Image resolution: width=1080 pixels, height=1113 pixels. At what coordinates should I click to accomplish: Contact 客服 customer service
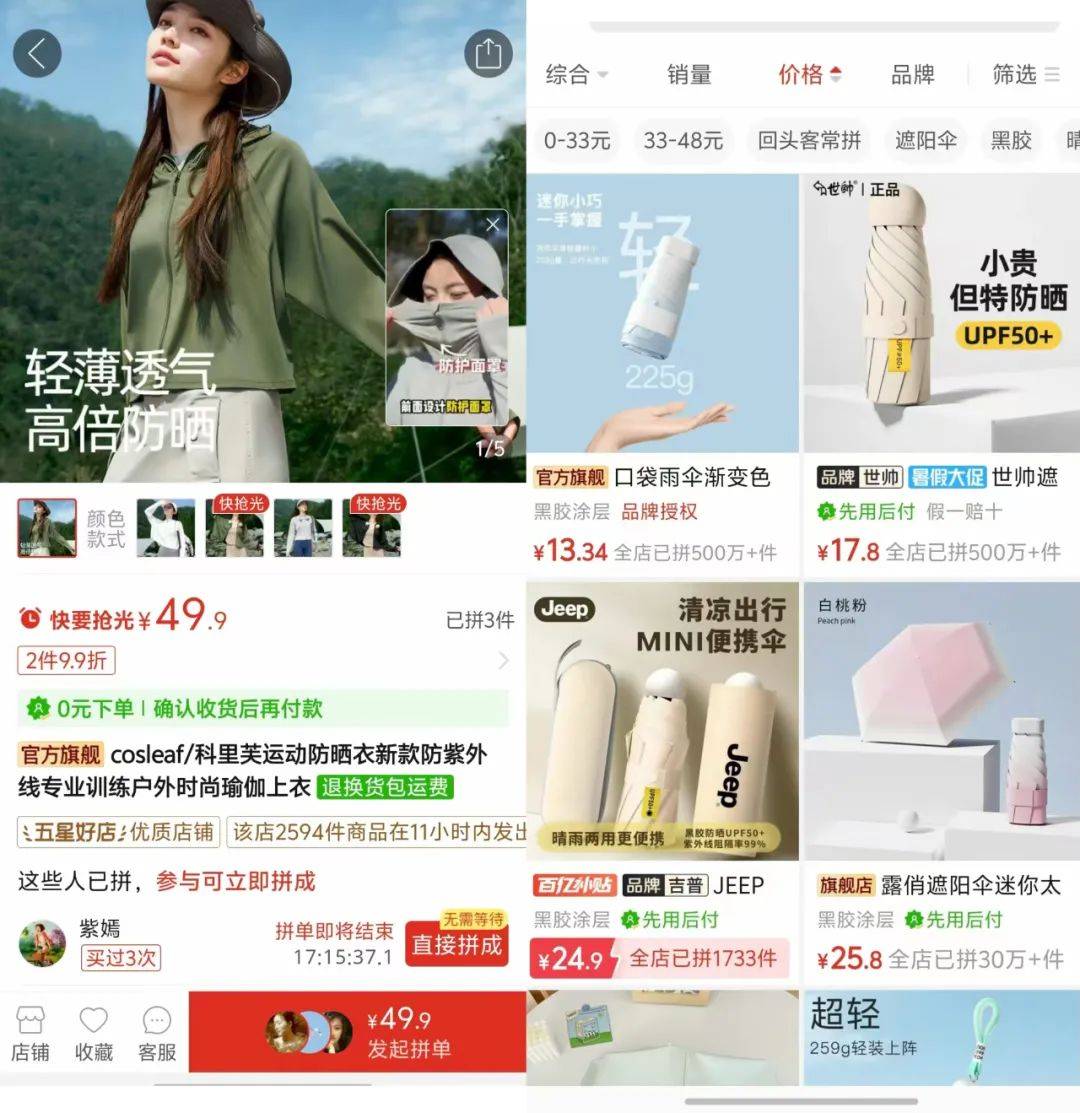click(x=157, y=1034)
